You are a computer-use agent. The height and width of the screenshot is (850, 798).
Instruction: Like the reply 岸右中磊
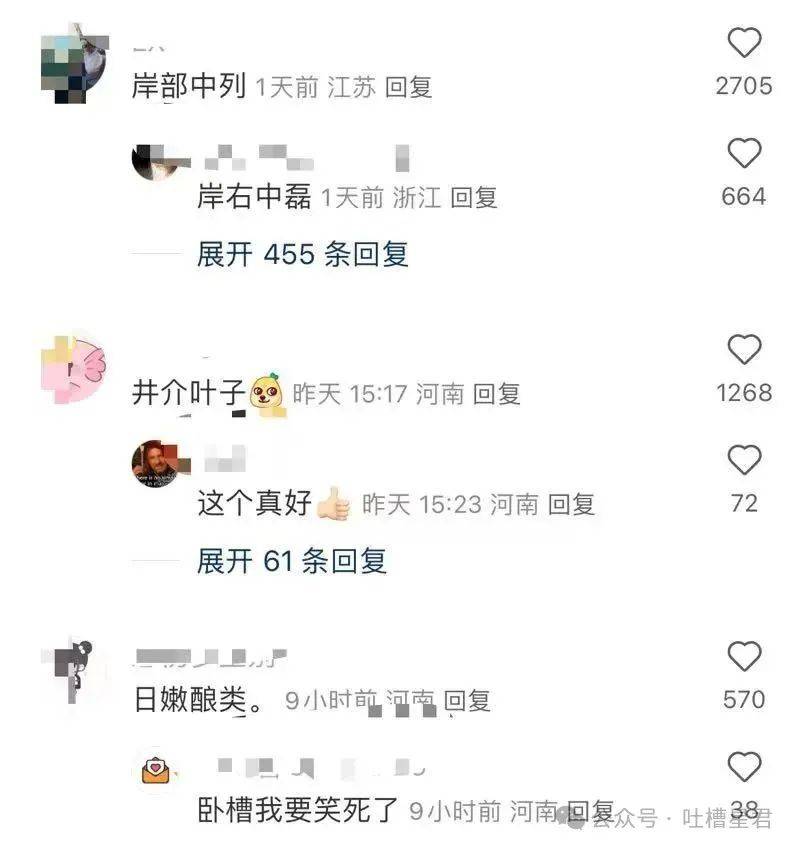744,154
